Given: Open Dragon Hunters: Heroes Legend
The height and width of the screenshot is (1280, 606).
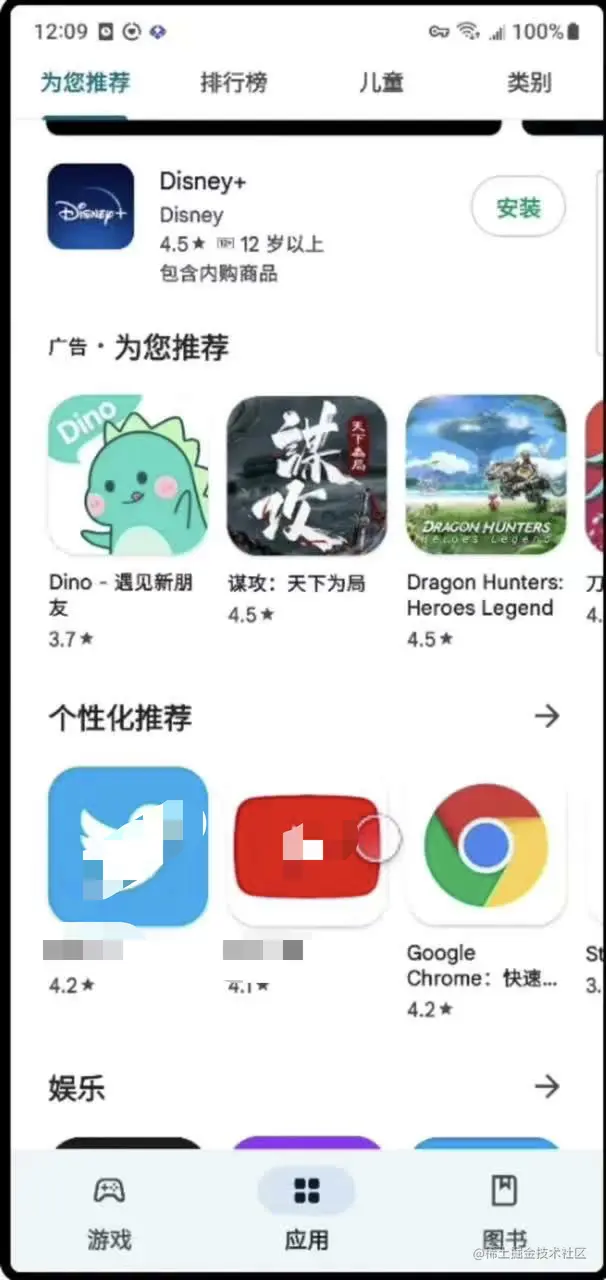Looking at the screenshot, I should tap(485, 476).
